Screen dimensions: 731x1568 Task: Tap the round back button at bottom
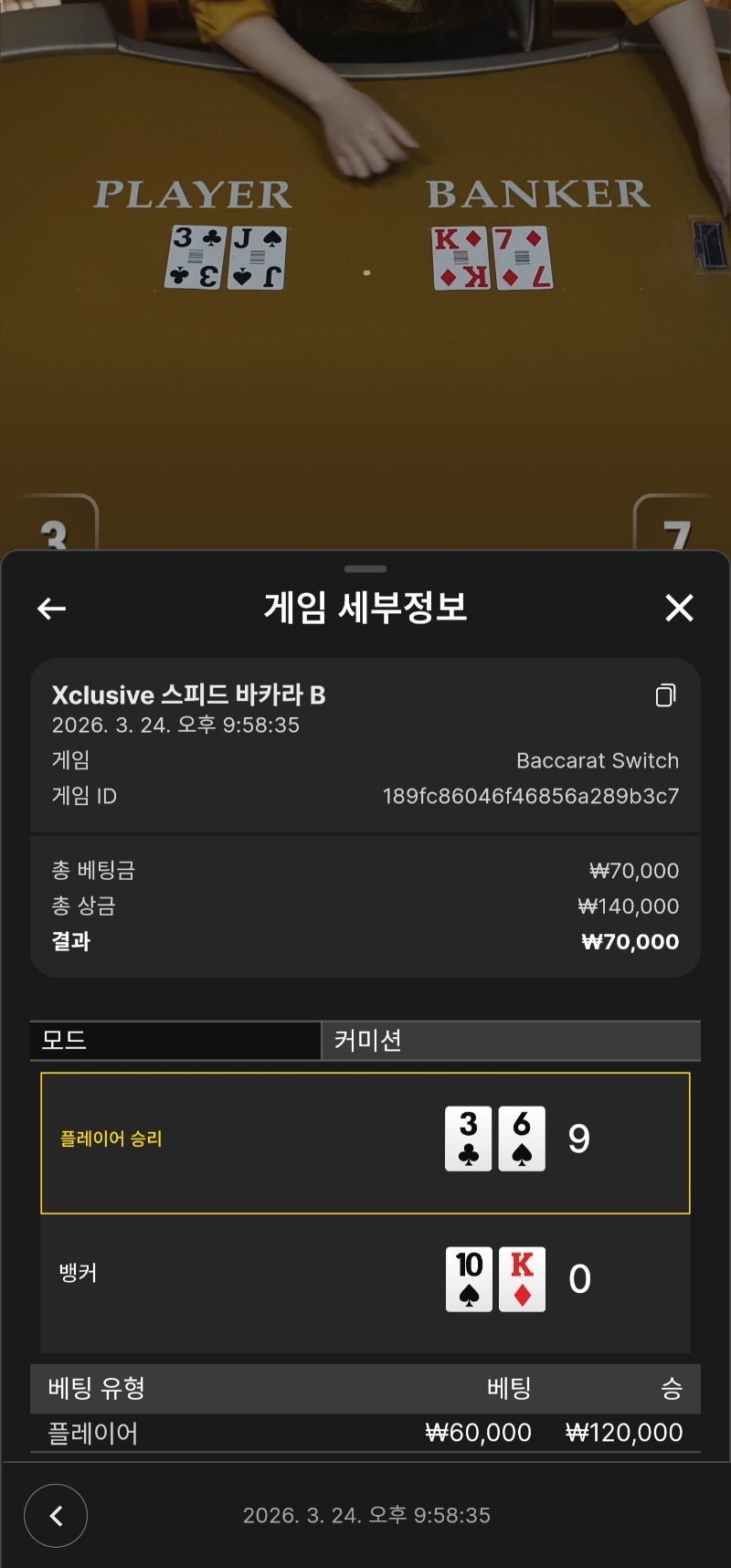[x=56, y=1516]
